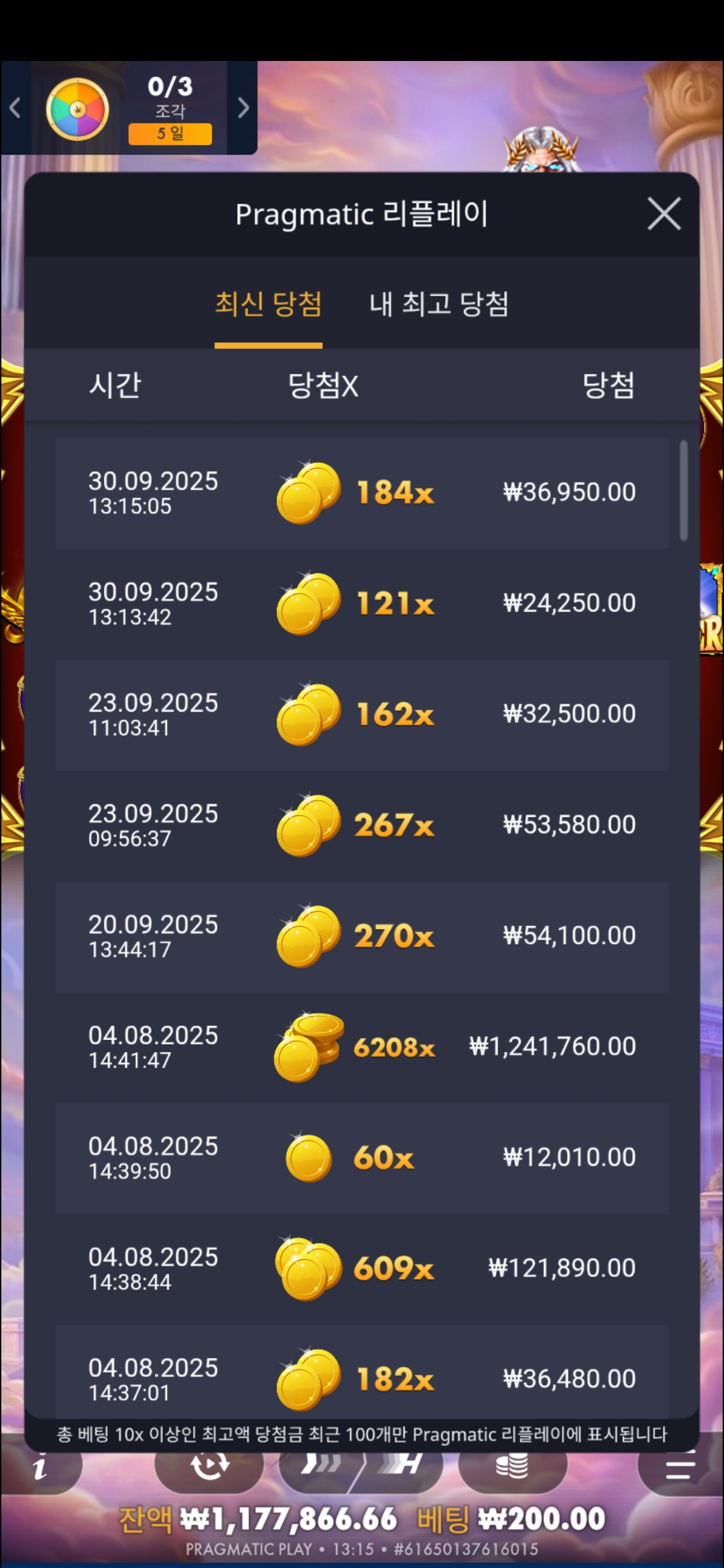Open the colorful prize wheel
The height and width of the screenshot is (1568, 724).
point(77,109)
